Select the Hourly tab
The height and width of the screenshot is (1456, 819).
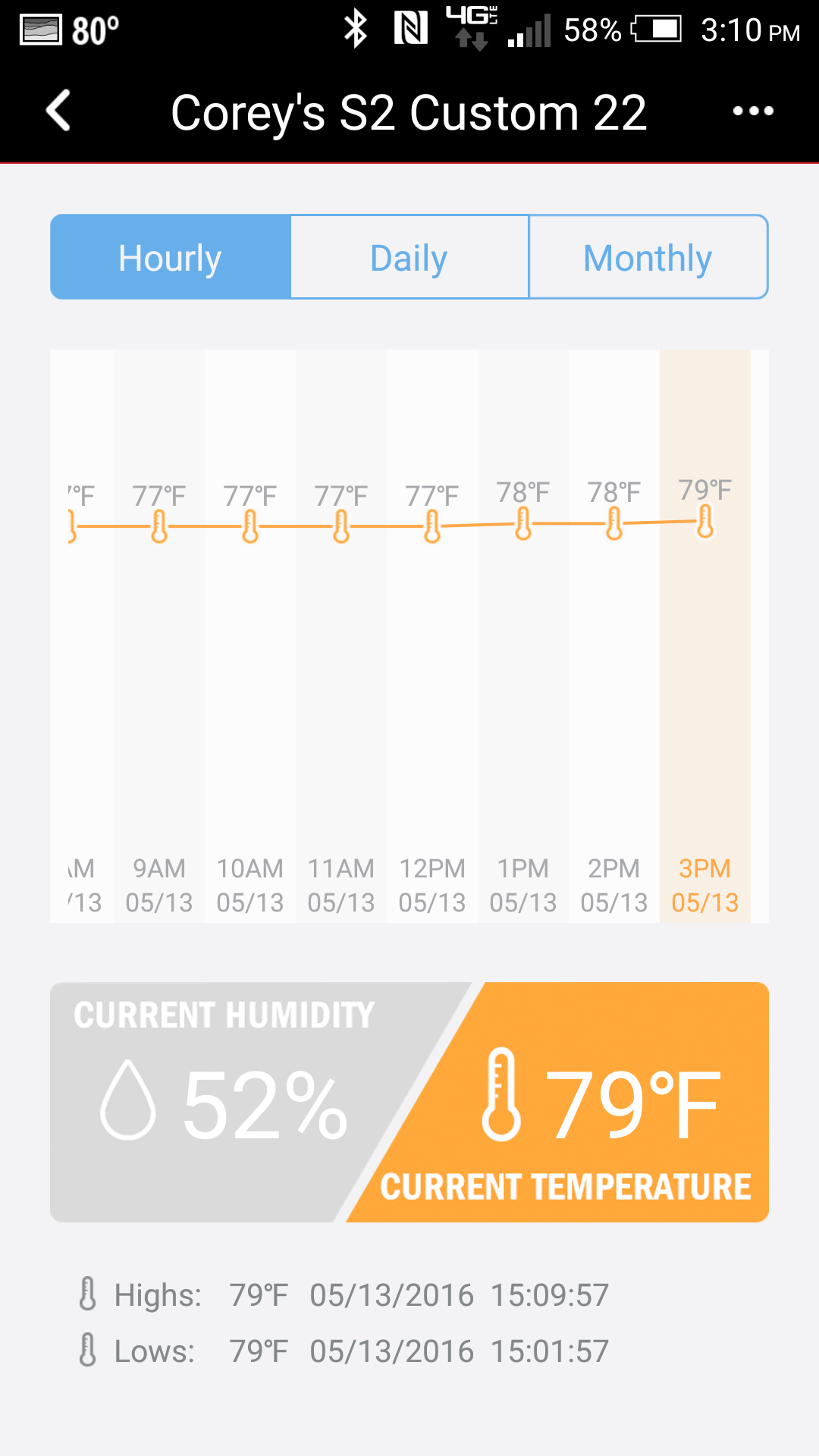tap(171, 257)
